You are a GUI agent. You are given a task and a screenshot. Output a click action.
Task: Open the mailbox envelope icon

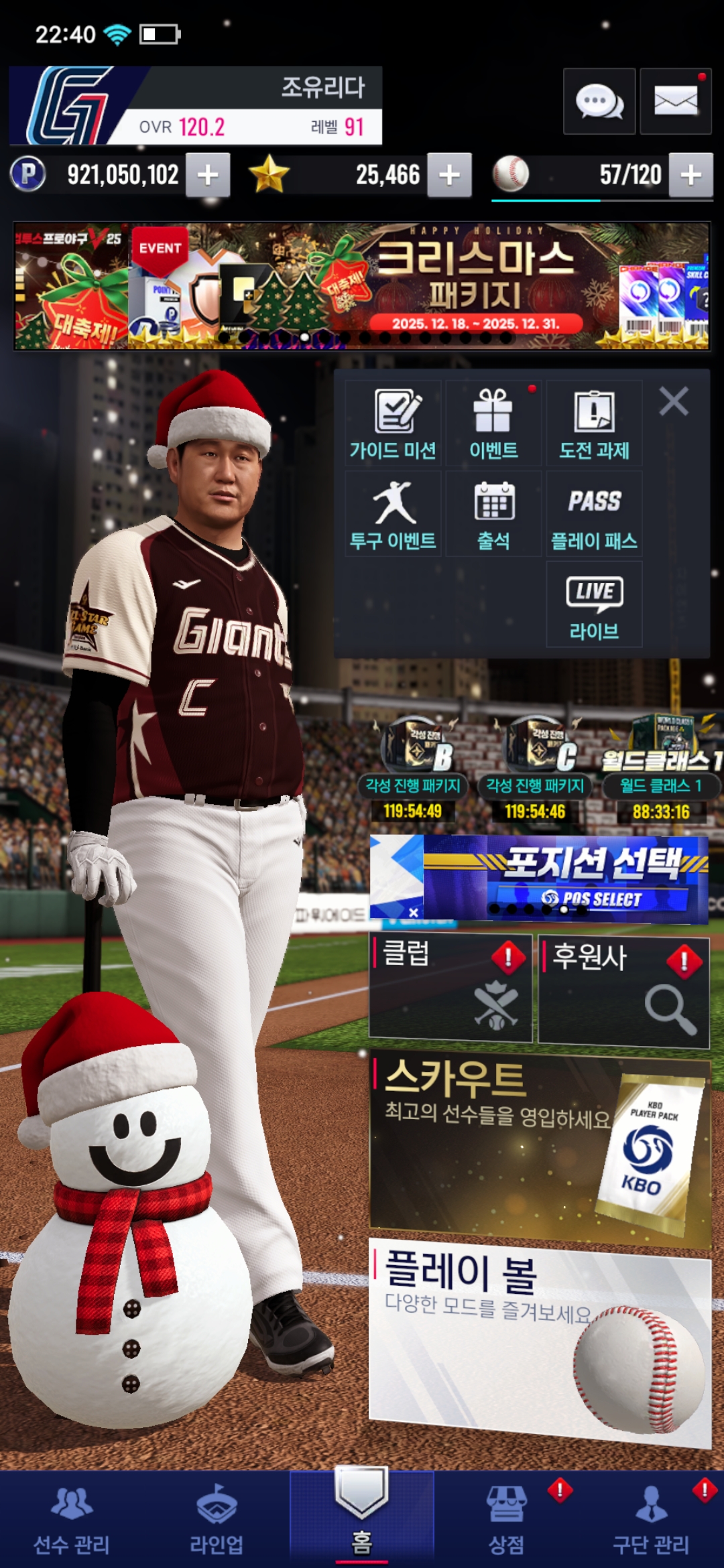click(675, 102)
